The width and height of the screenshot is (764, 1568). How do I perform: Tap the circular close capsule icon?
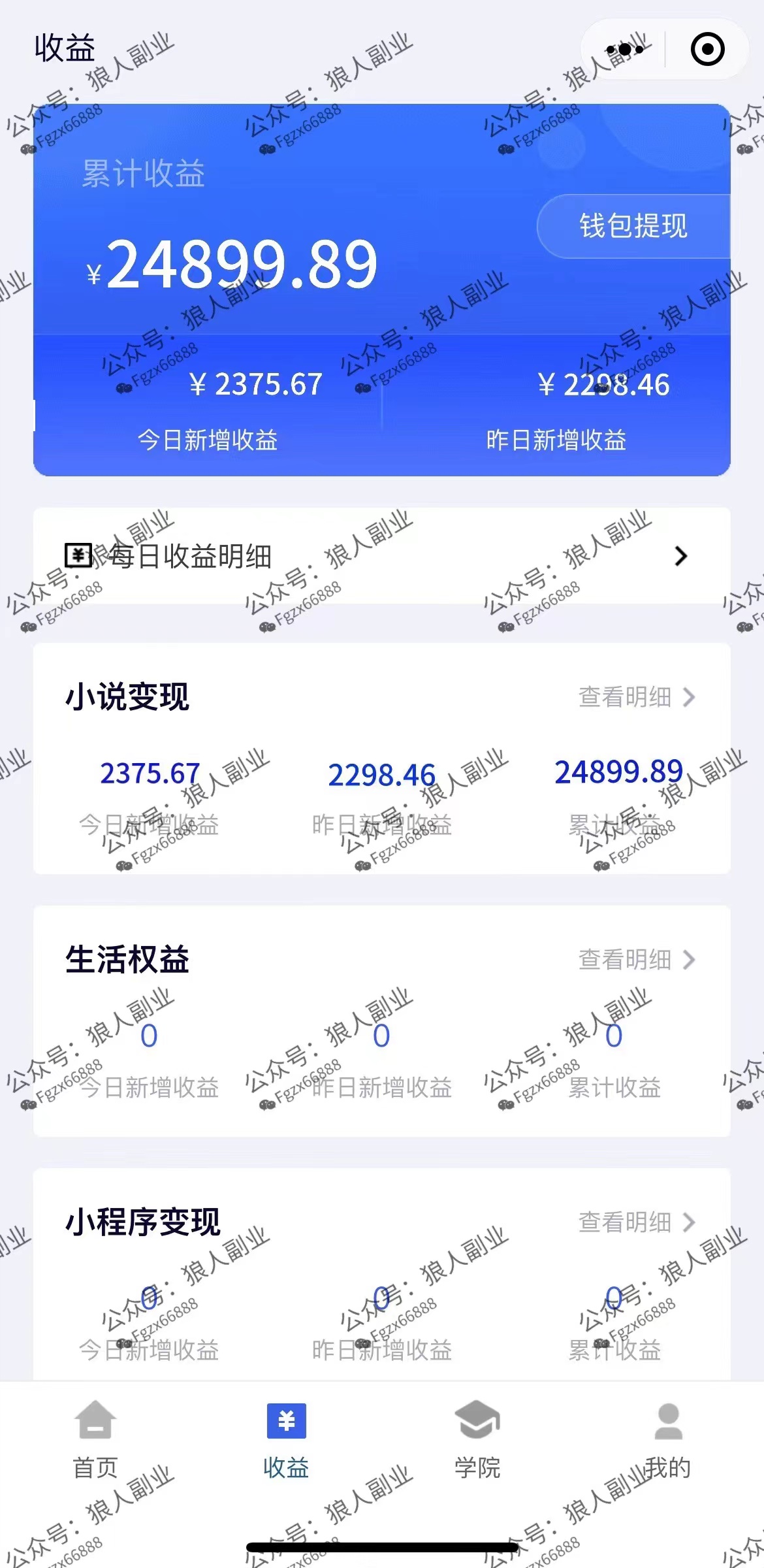click(707, 48)
